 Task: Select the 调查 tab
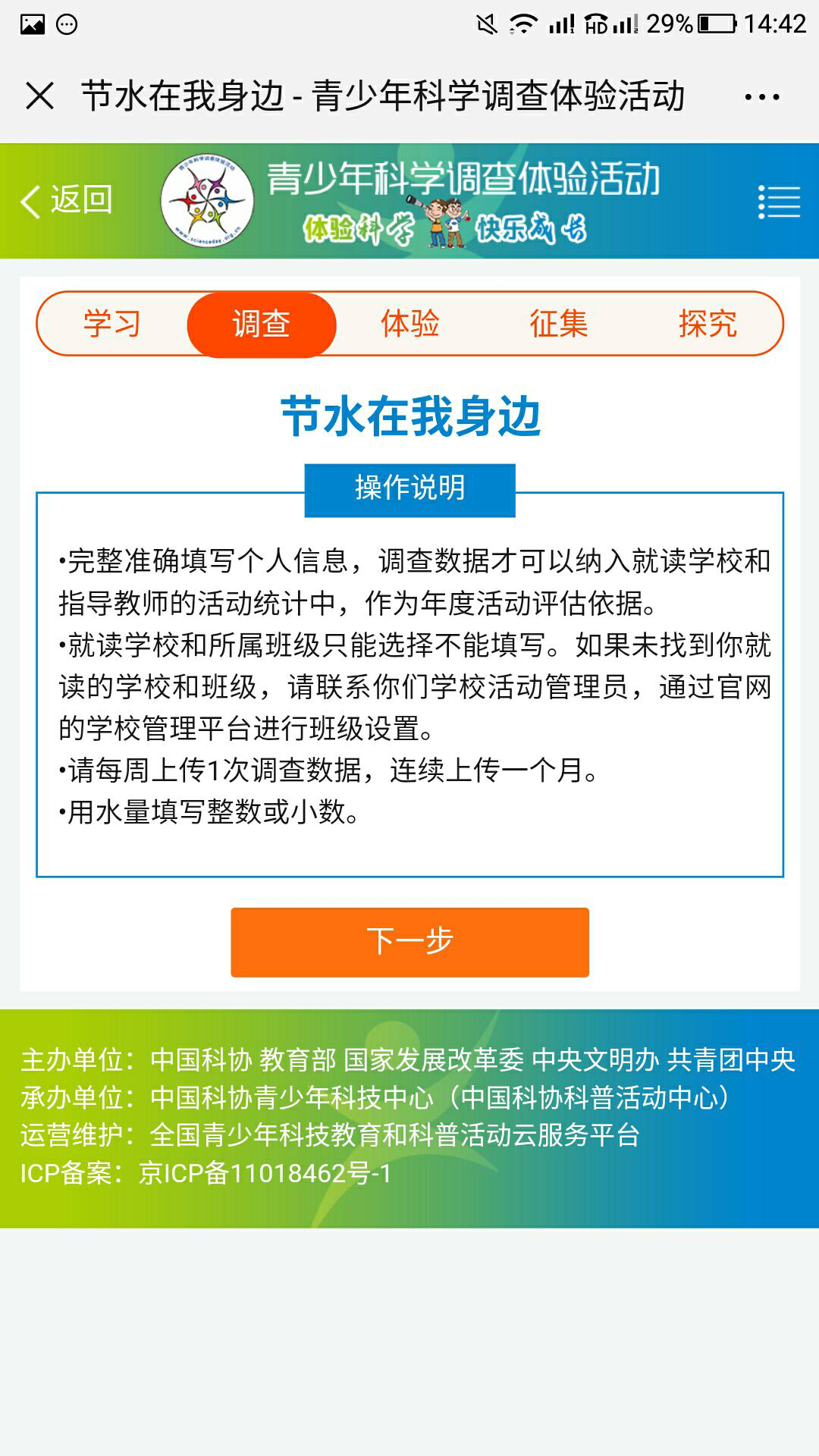(261, 324)
